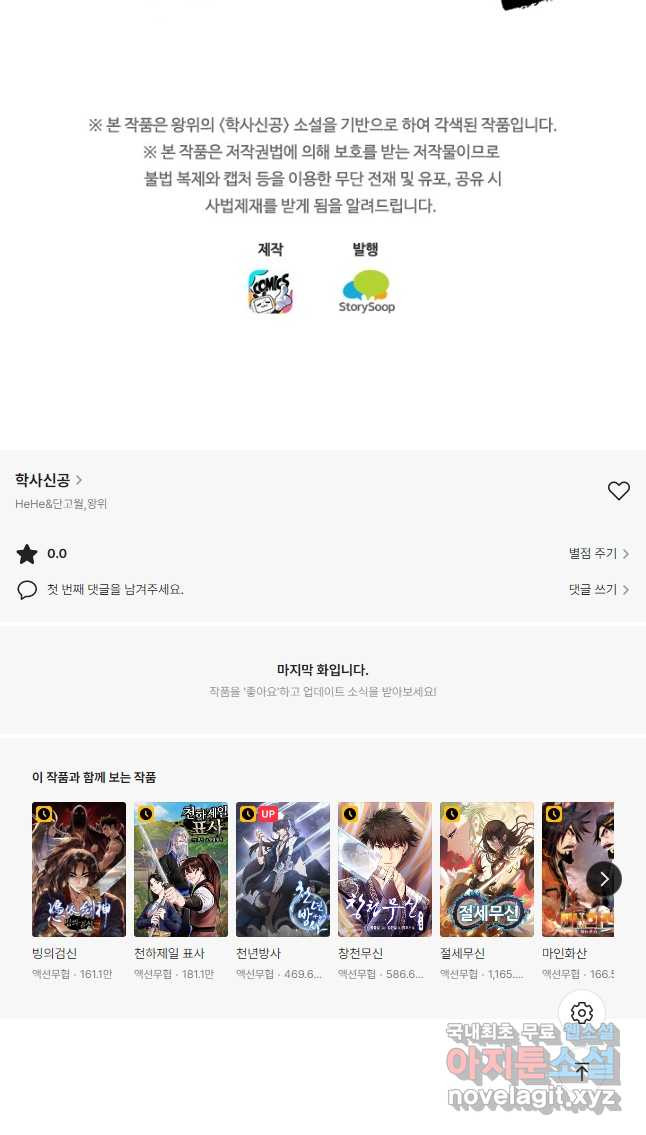
Task: Show the next recommended titles with the arrow
Action: pos(604,879)
